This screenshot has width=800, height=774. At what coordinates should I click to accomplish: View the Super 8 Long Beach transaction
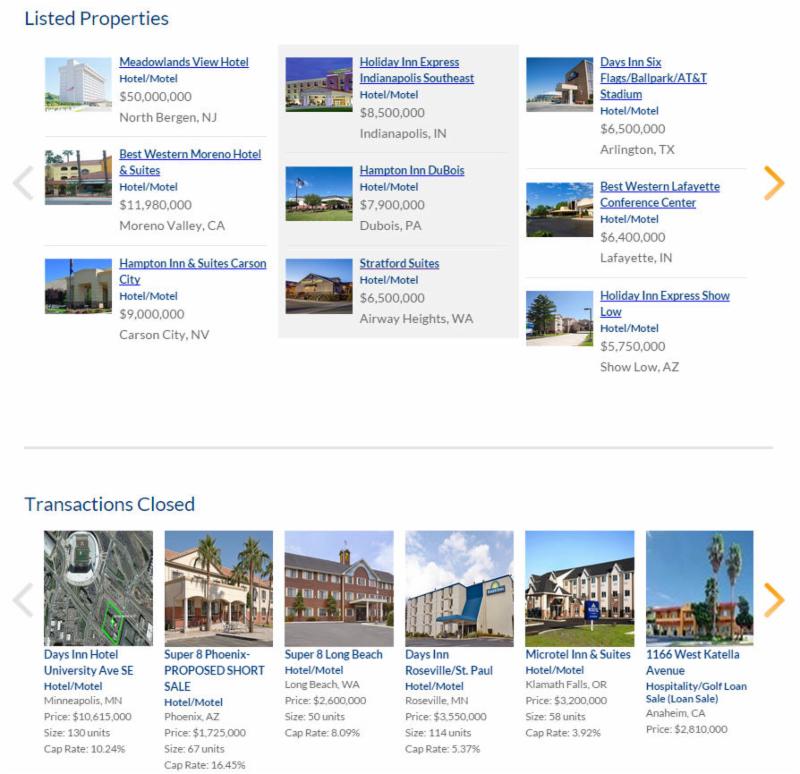[333, 655]
